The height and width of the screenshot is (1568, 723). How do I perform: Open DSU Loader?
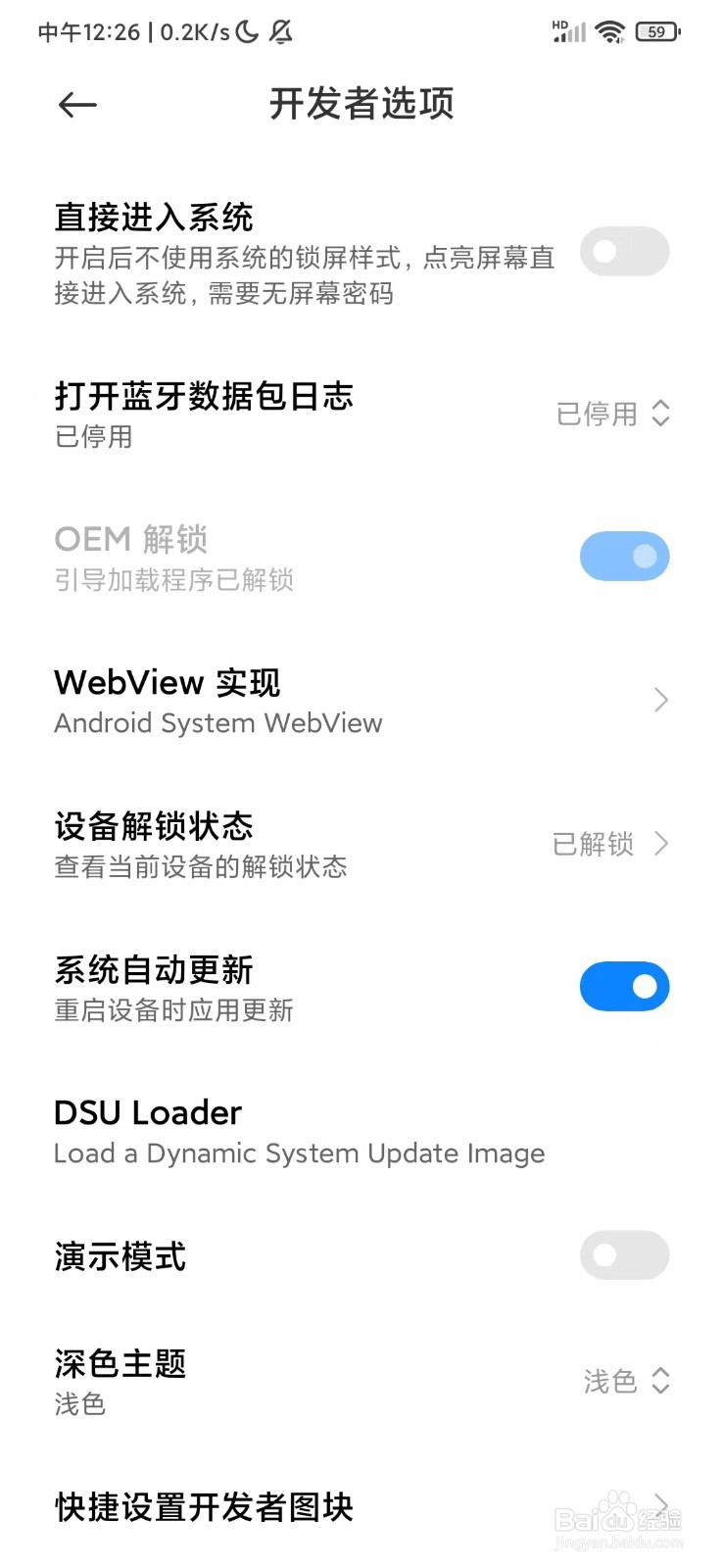coord(299,1132)
